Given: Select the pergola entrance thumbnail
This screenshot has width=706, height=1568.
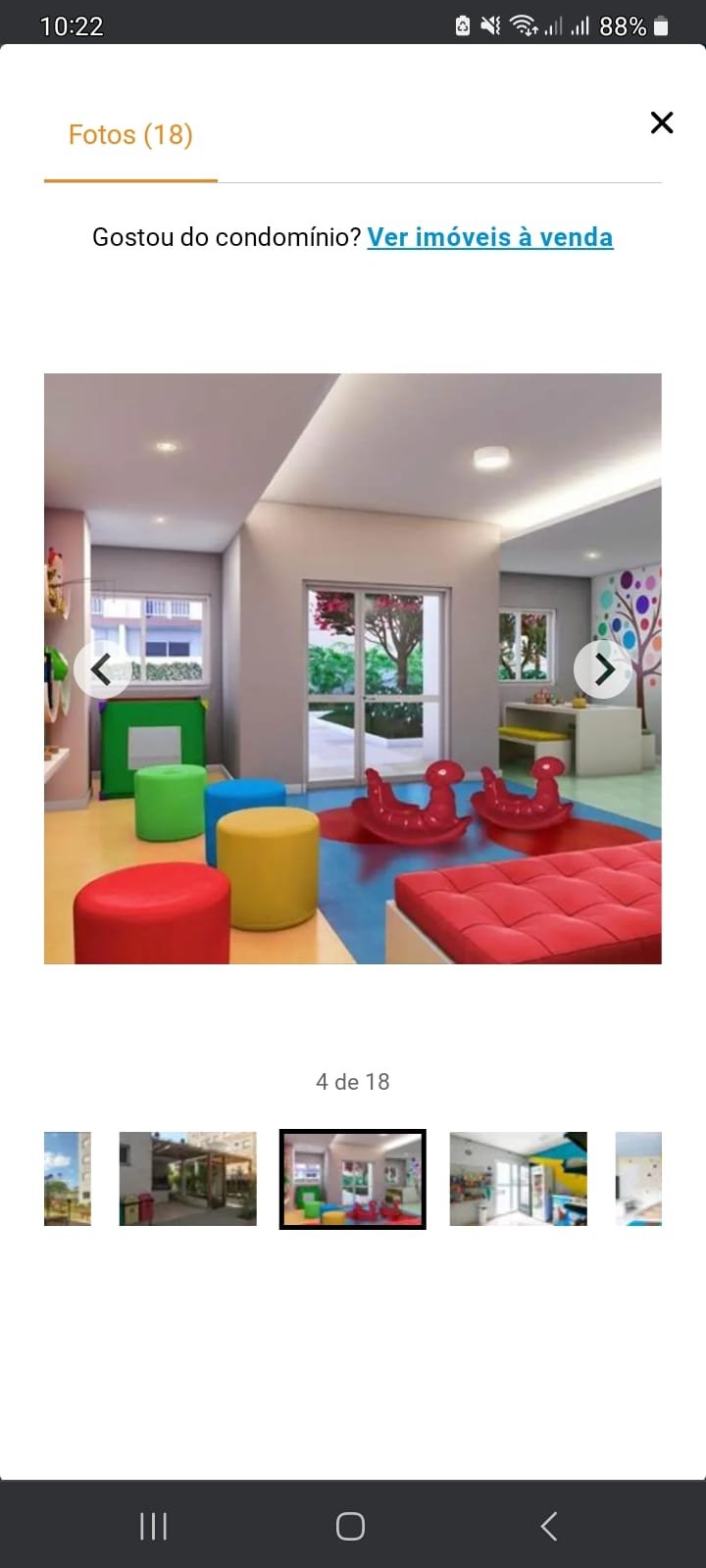Looking at the screenshot, I should pyautogui.click(x=187, y=1179).
